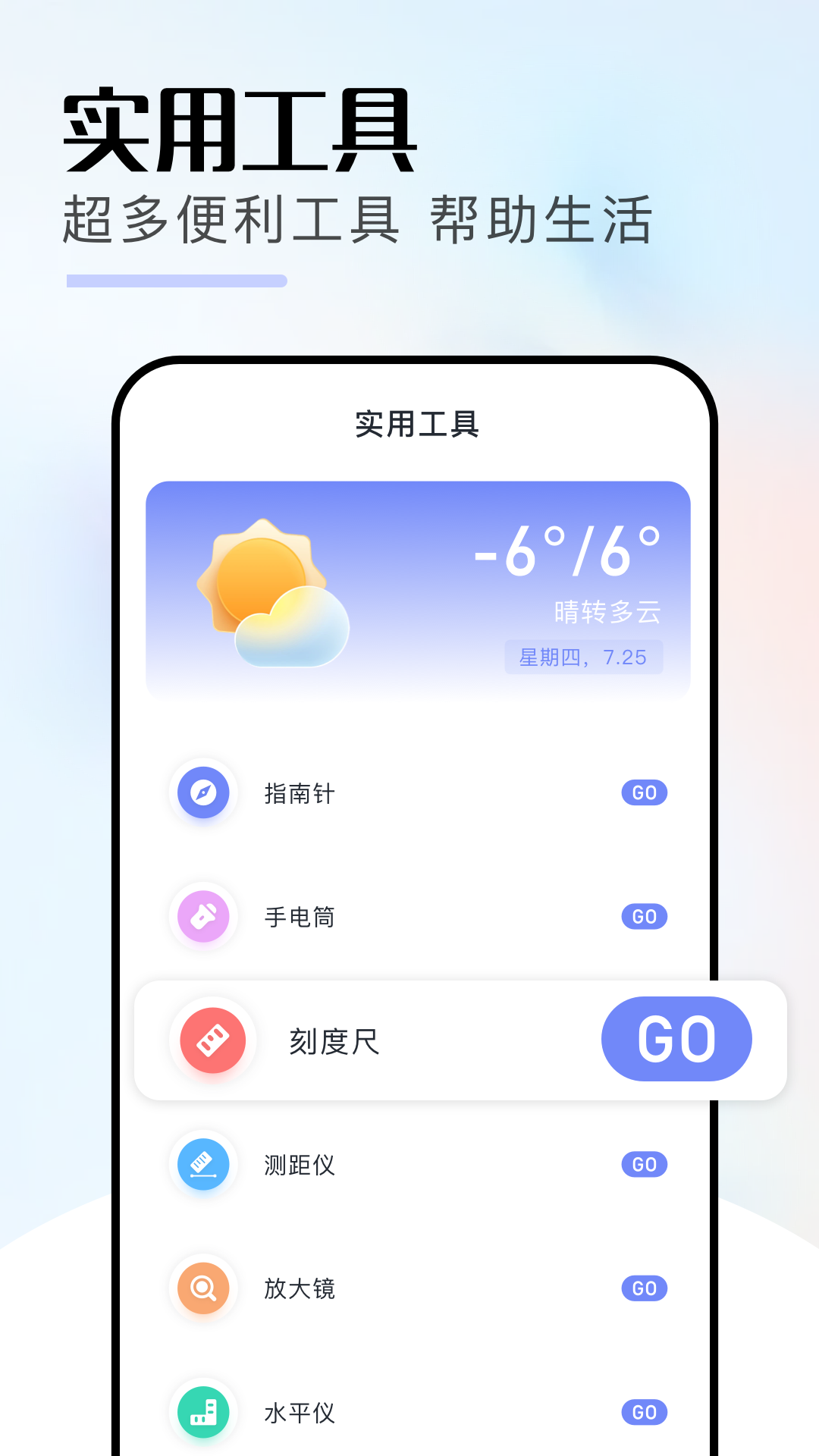Select the compass (指南针) tool icon
Screen dimensions: 819x1456
point(202,792)
